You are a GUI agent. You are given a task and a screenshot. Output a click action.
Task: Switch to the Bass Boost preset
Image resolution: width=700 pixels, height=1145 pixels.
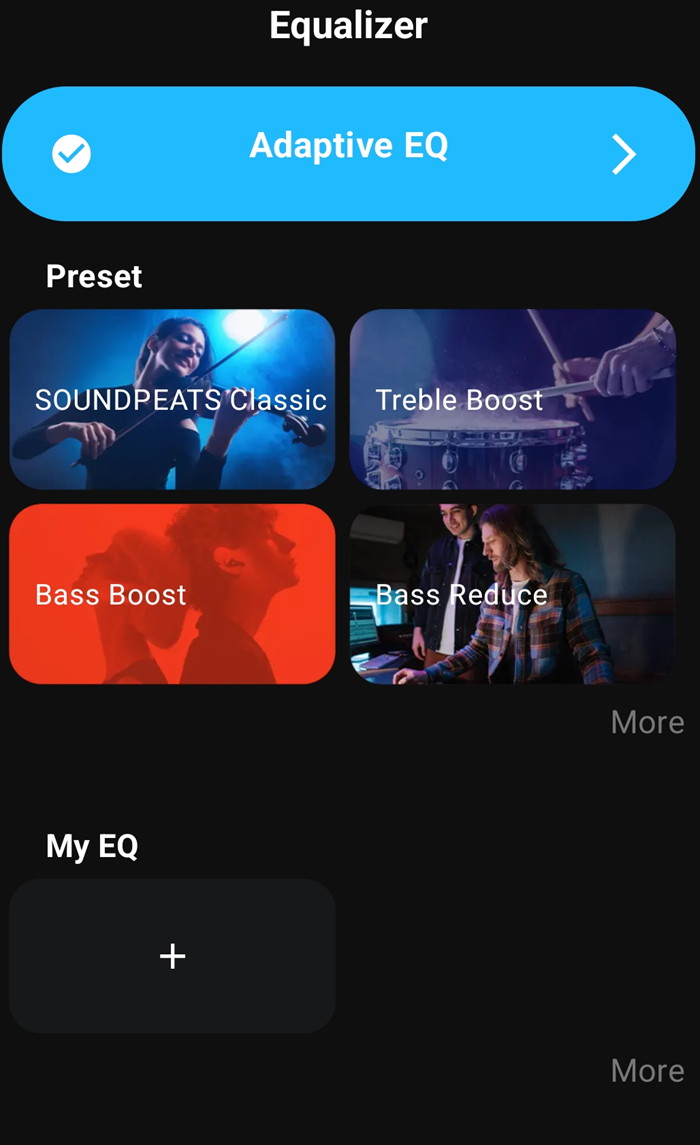[172, 594]
